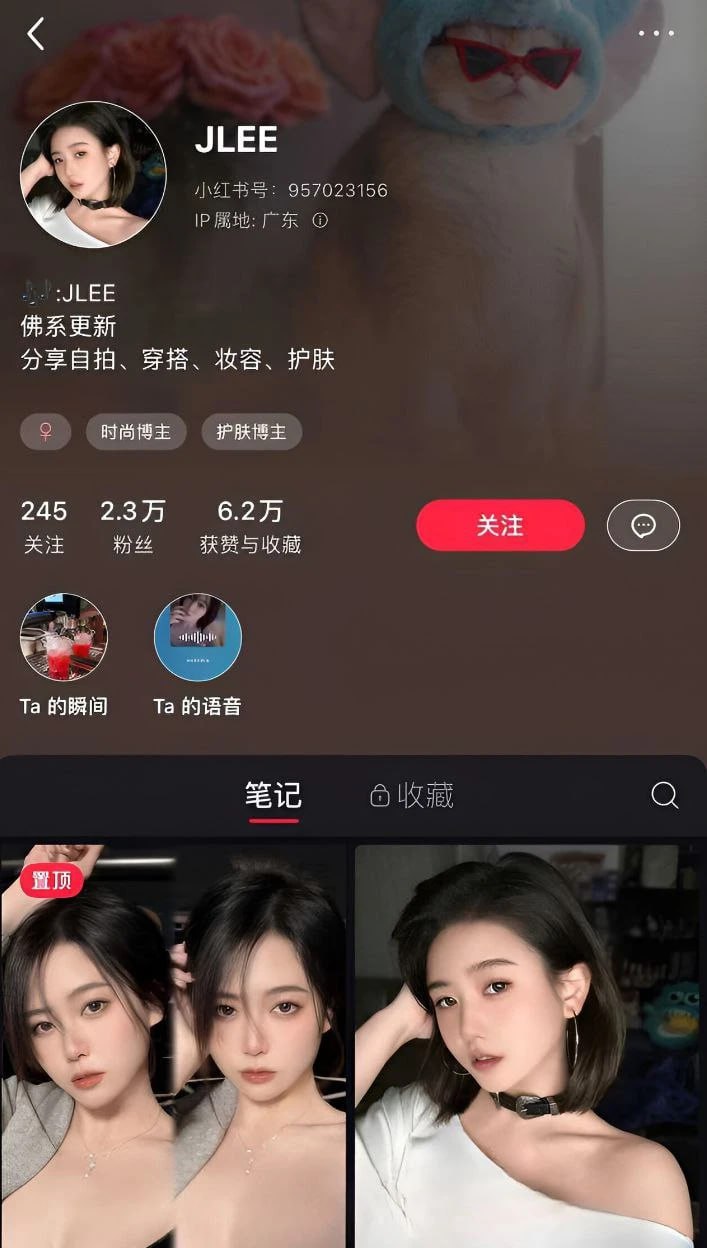This screenshot has width=707, height=1248.
Task: Go back using the top-left arrow
Action: point(36,34)
